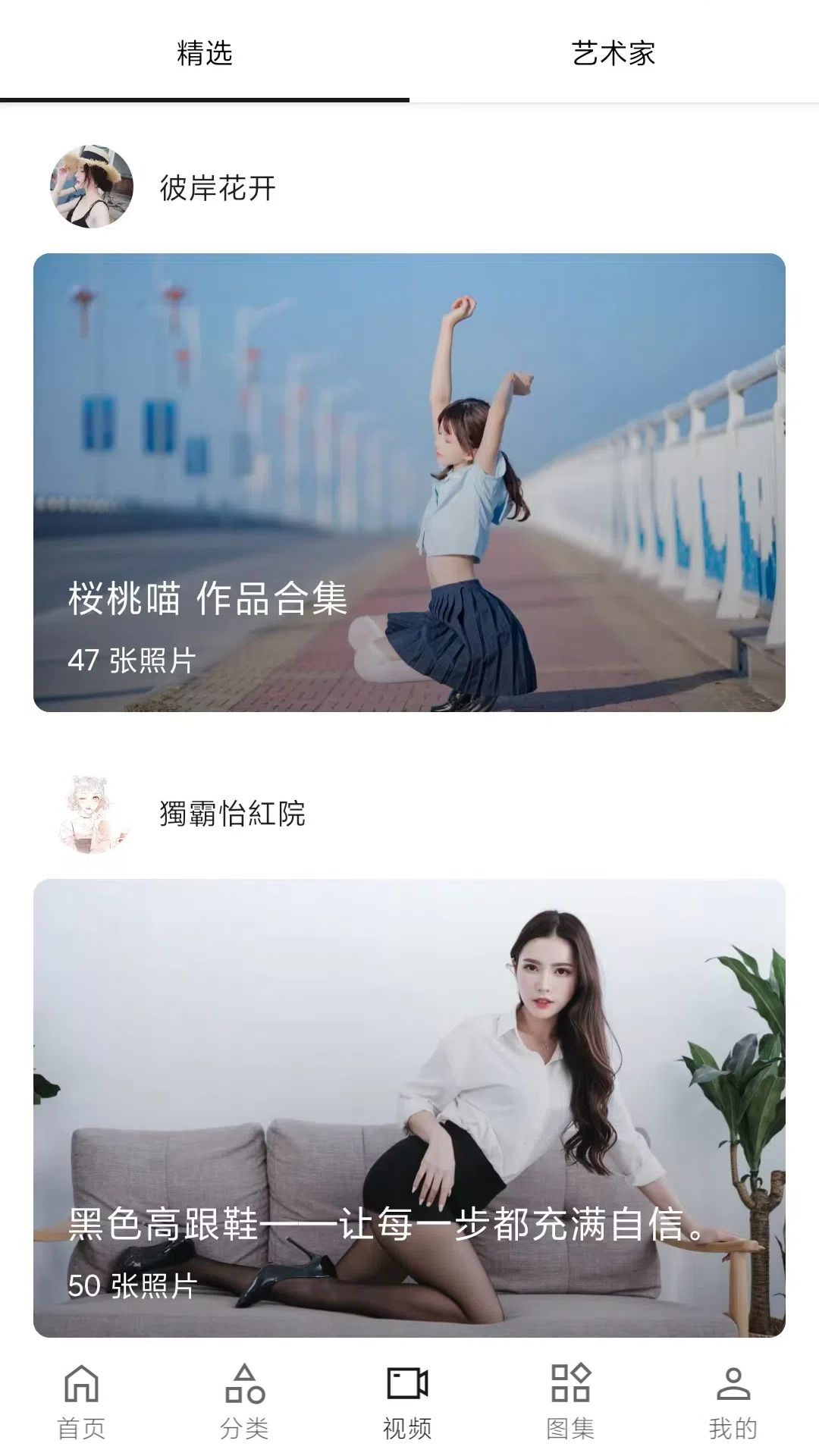This screenshot has height=1456, width=819.
Task: Switch to the 艺术家 tab
Action: [x=614, y=53]
